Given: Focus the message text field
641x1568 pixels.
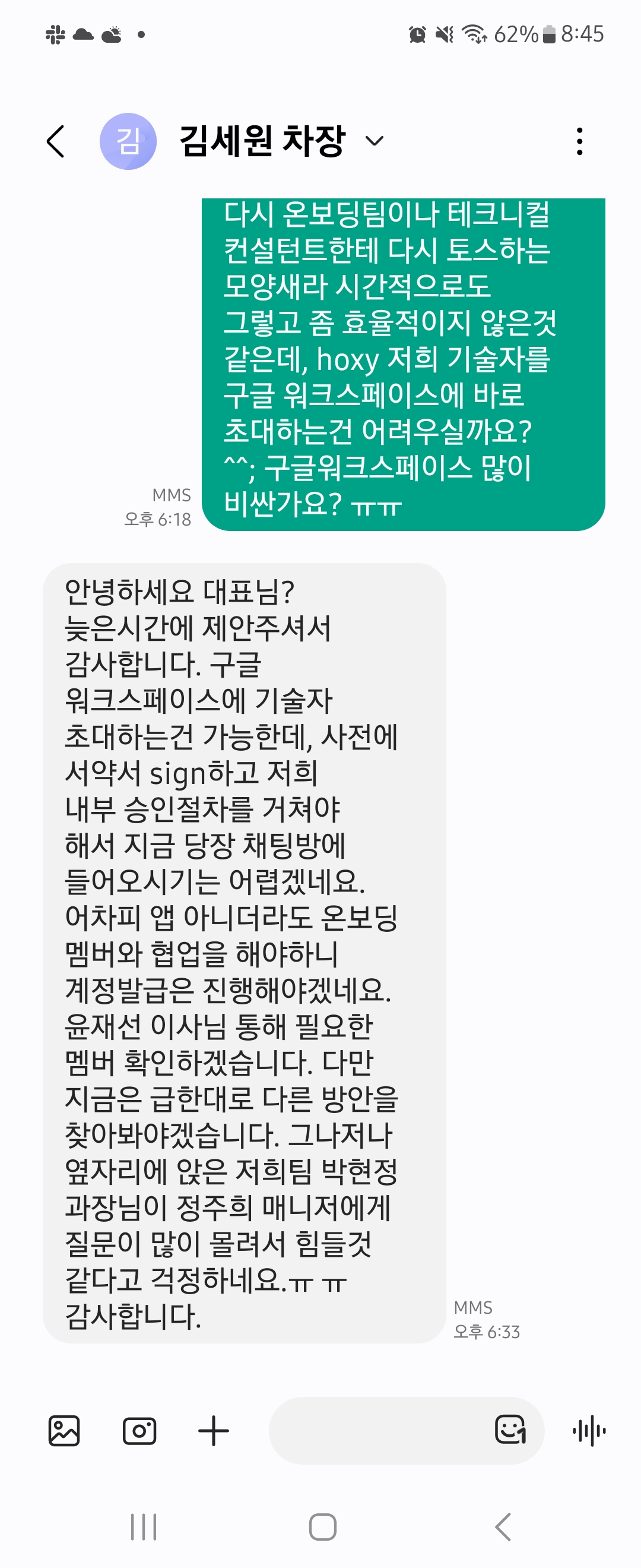Looking at the screenshot, I should coord(377,1430).
